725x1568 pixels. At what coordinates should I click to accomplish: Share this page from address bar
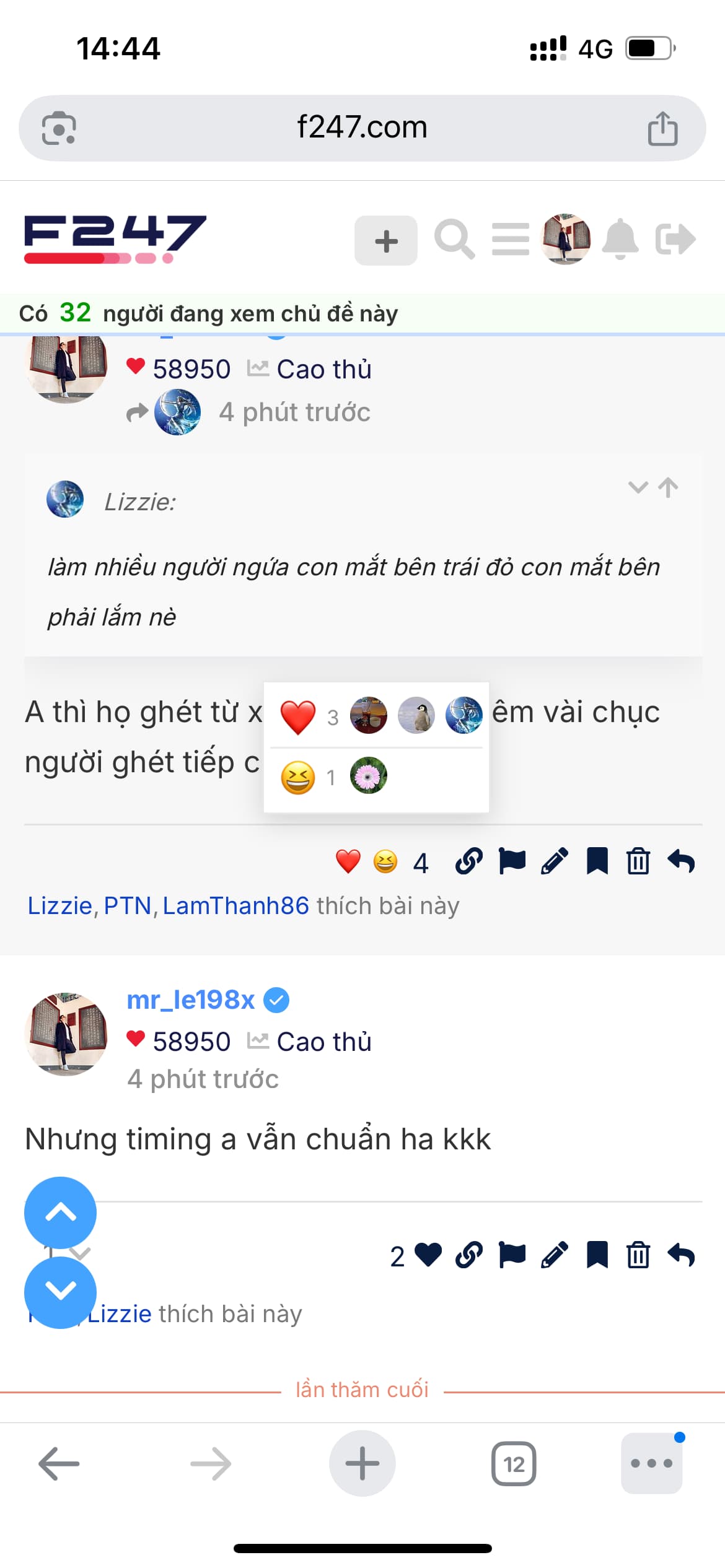click(x=662, y=128)
